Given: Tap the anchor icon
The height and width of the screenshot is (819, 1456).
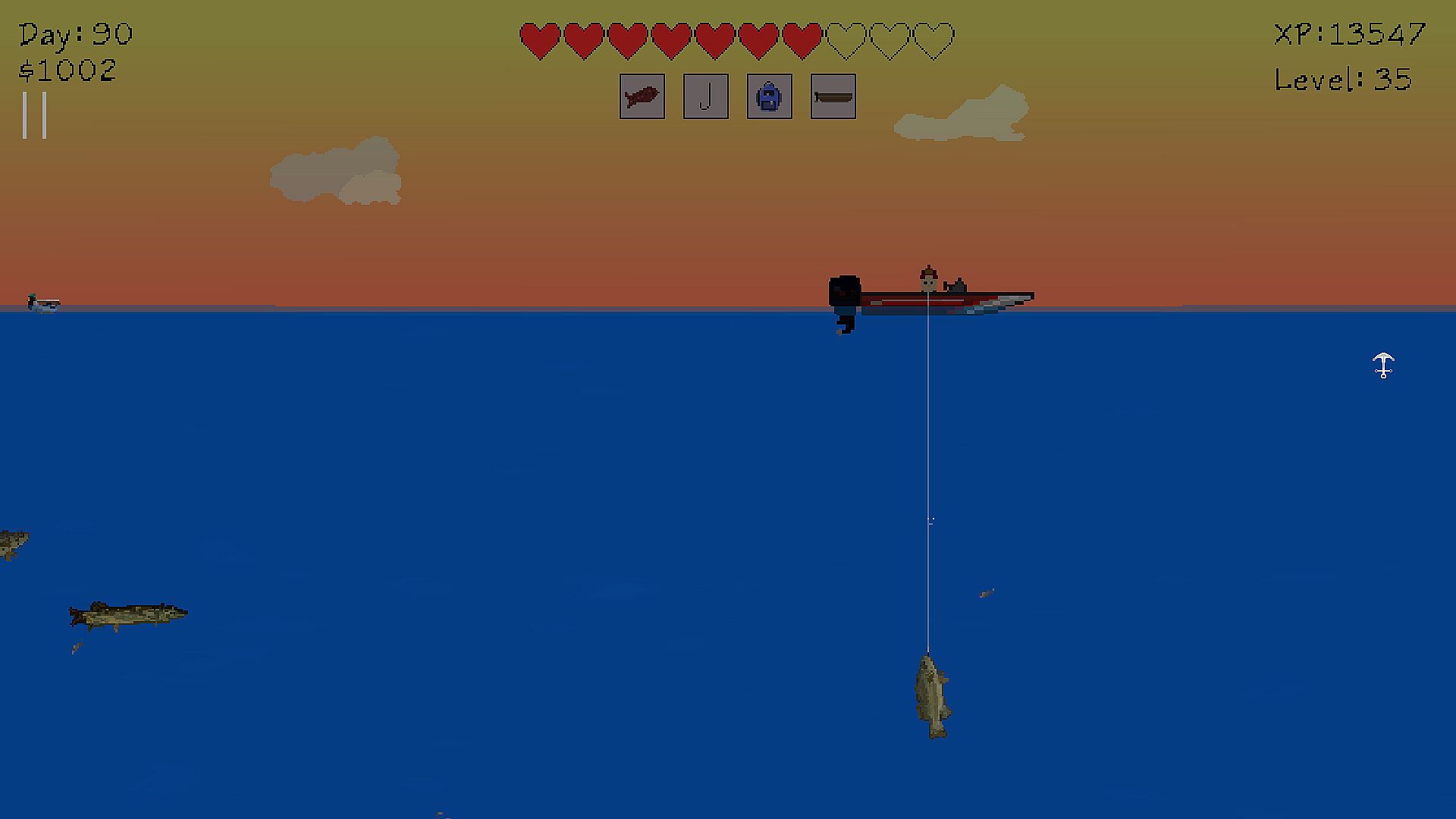Looking at the screenshot, I should (1383, 366).
